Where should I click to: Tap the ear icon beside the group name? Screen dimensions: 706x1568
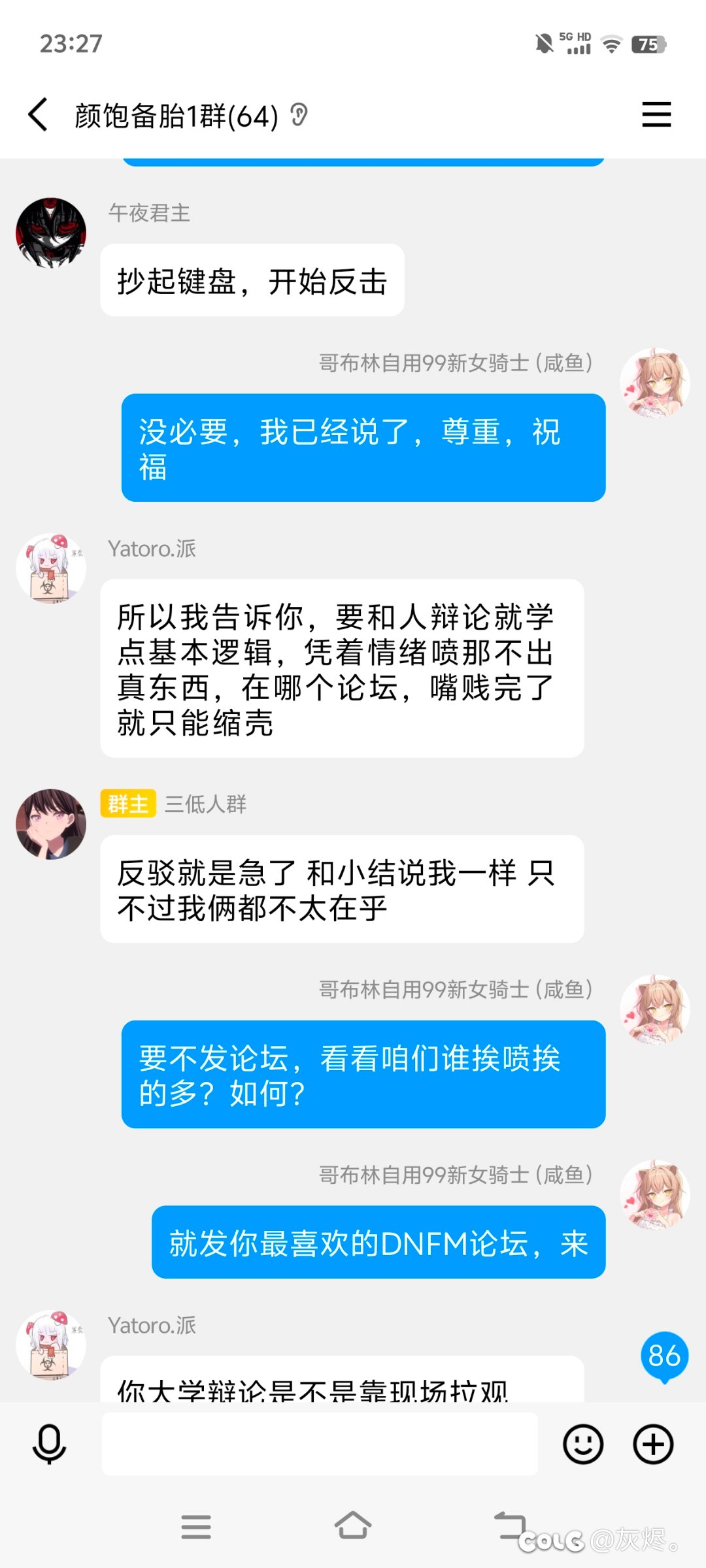[x=299, y=115]
